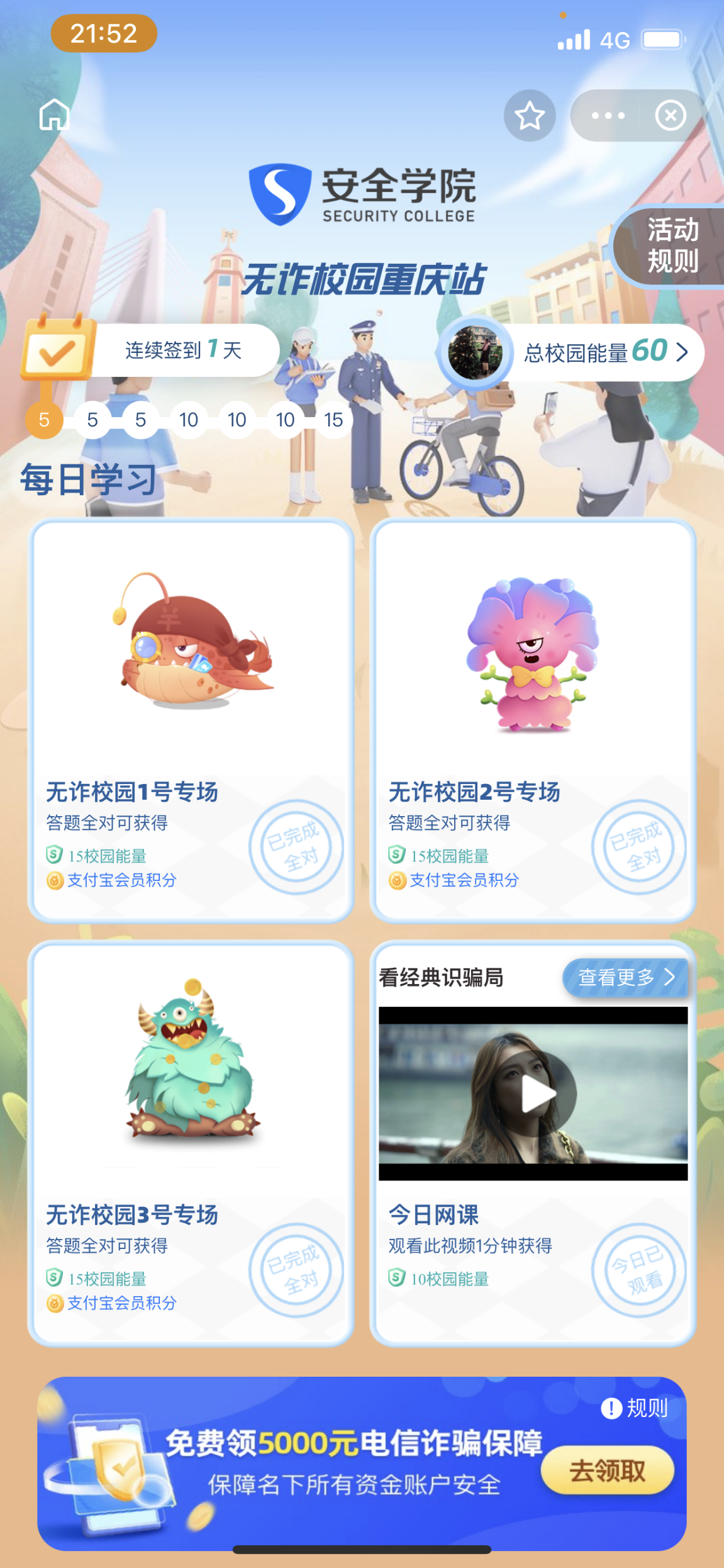This screenshot has width=724, height=1568.
Task: Open 无诈校园2号专场 card
Action: [533, 721]
